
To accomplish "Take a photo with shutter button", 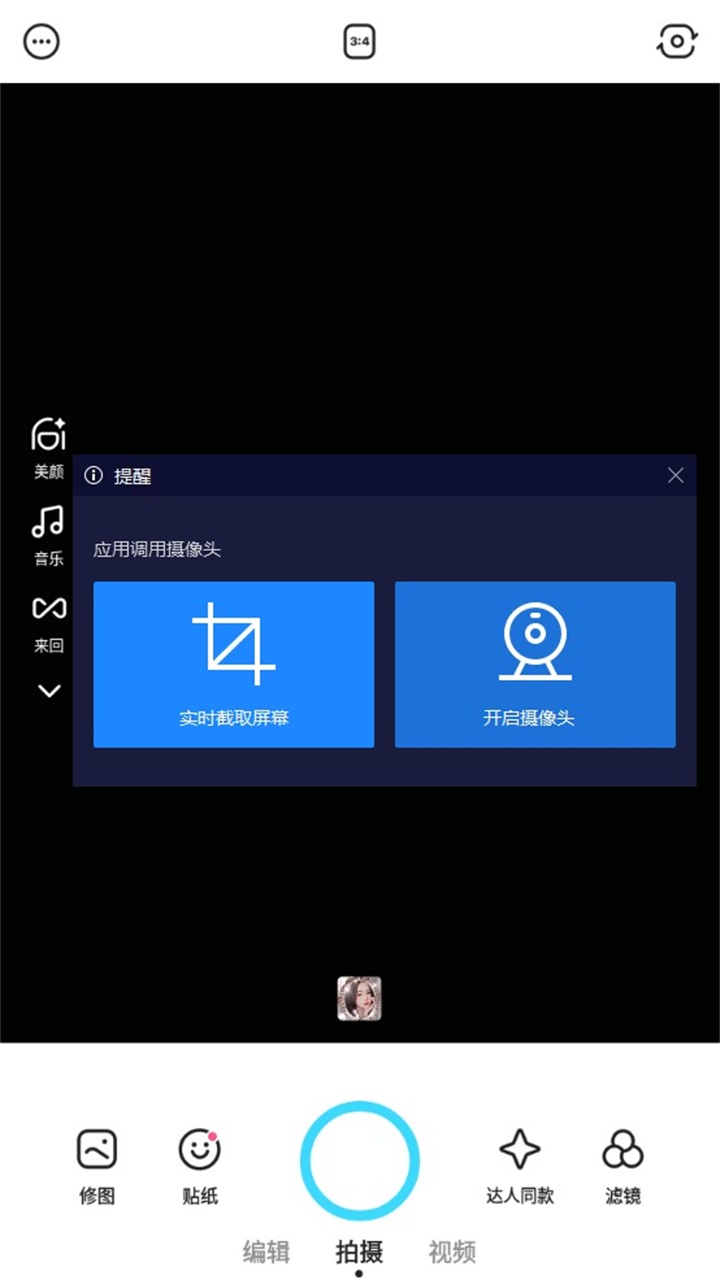I will [x=360, y=1161].
